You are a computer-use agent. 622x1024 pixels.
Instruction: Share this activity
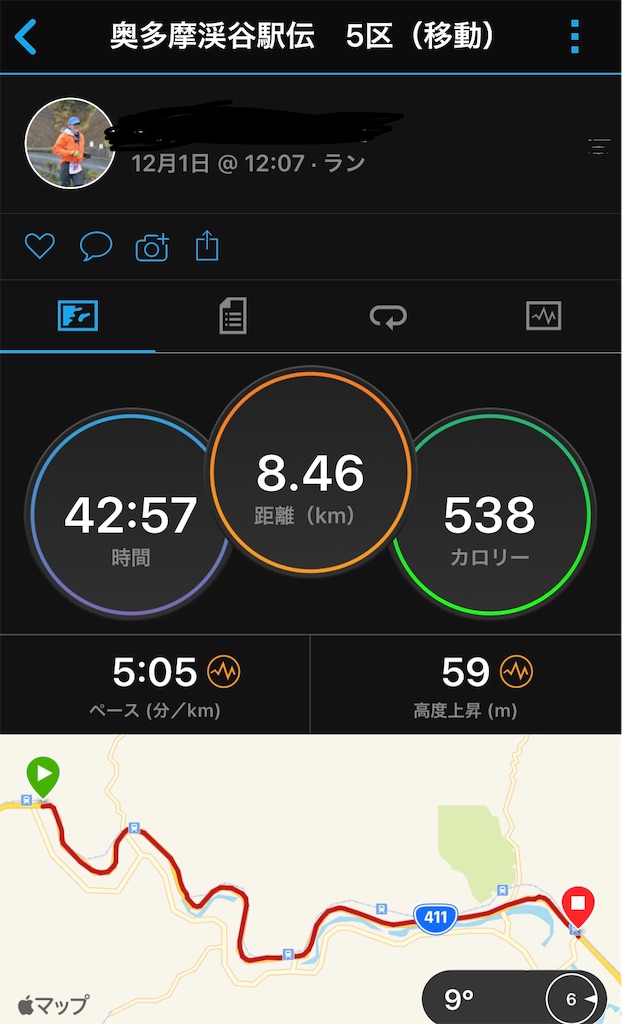(x=207, y=245)
